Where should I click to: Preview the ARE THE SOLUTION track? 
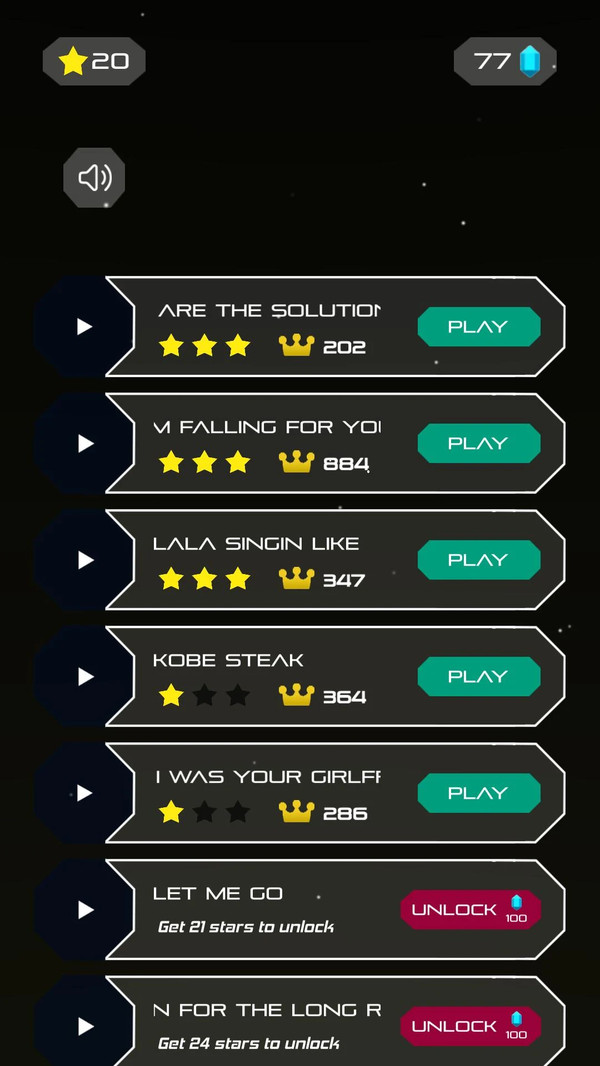85,327
